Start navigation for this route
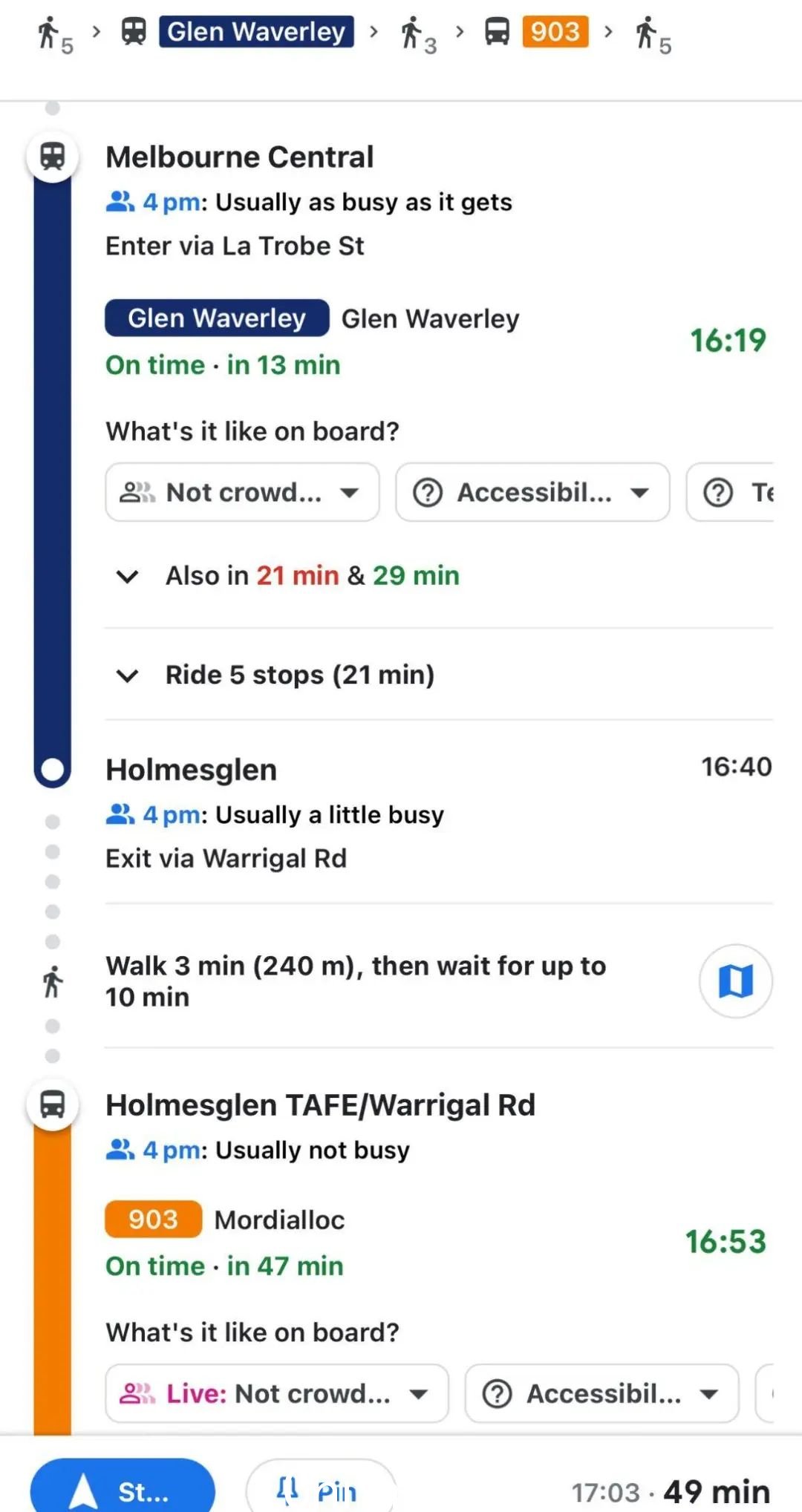 [123, 1490]
